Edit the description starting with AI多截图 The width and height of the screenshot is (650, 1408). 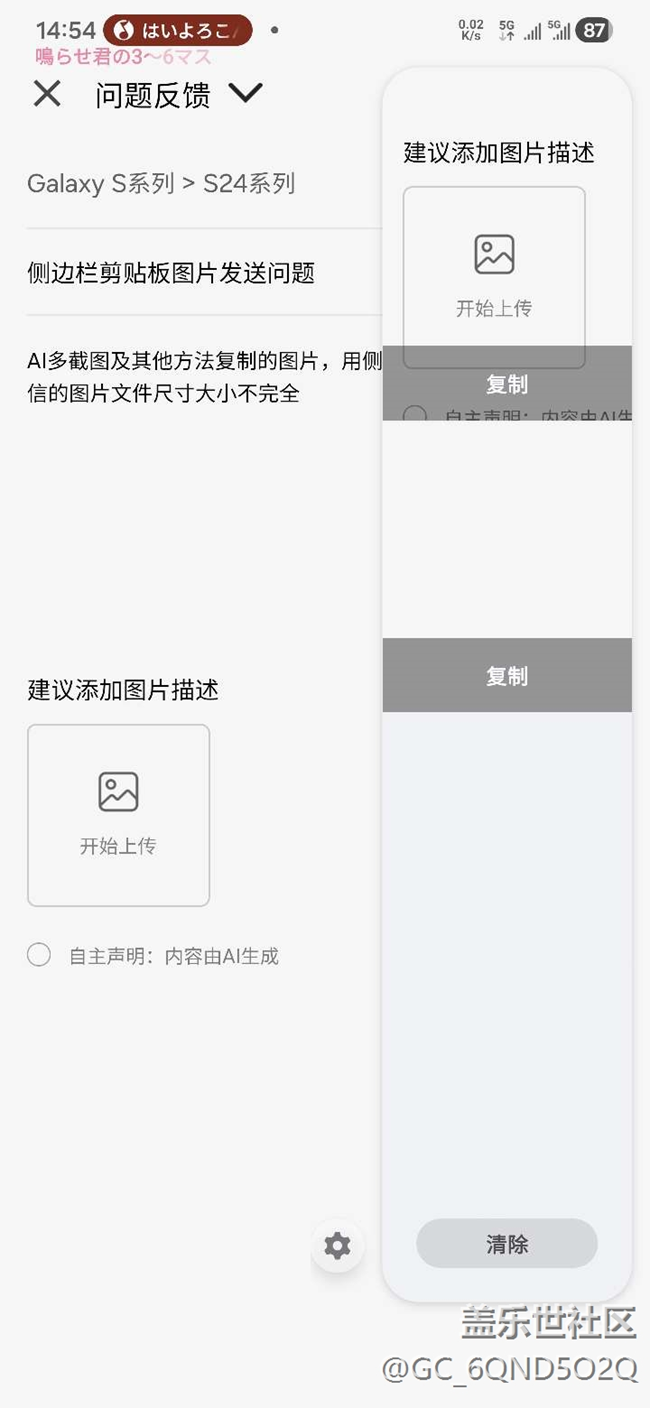[x=200, y=377]
